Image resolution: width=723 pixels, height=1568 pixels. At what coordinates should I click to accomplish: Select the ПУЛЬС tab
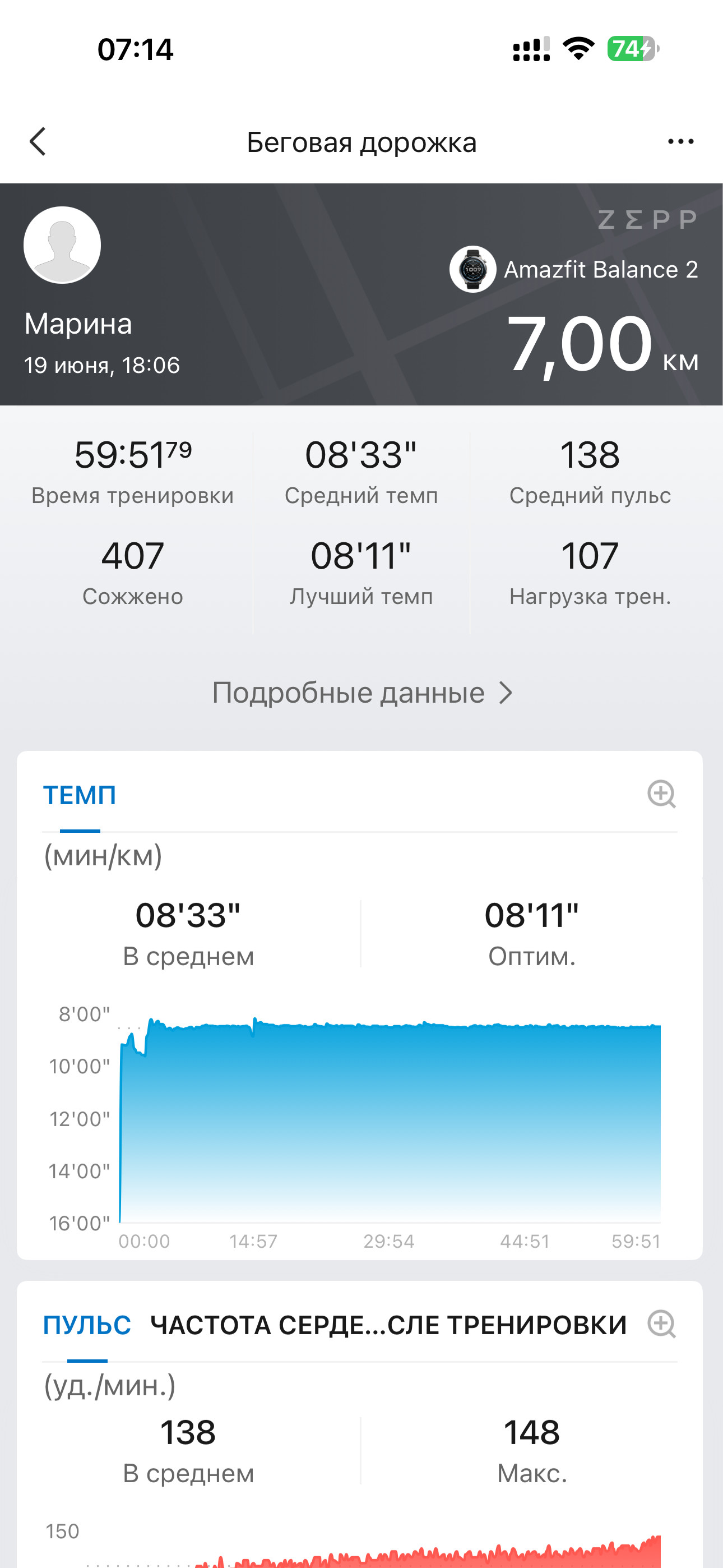click(87, 1325)
